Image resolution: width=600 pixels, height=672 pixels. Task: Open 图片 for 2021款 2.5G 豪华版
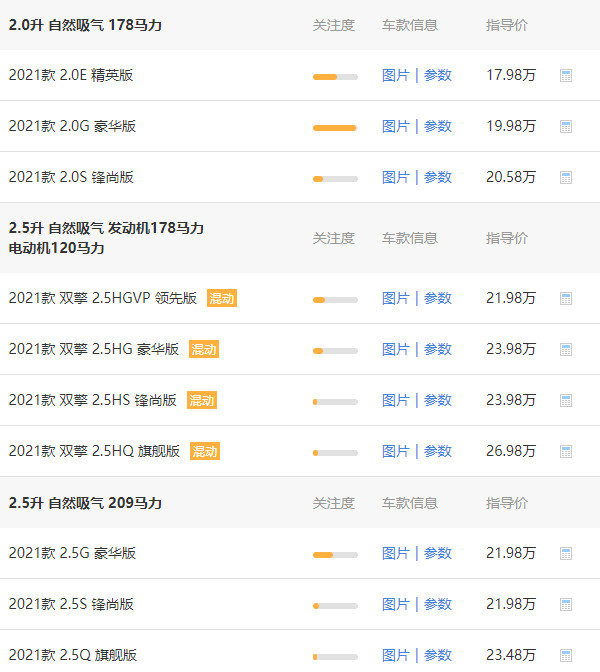point(395,553)
